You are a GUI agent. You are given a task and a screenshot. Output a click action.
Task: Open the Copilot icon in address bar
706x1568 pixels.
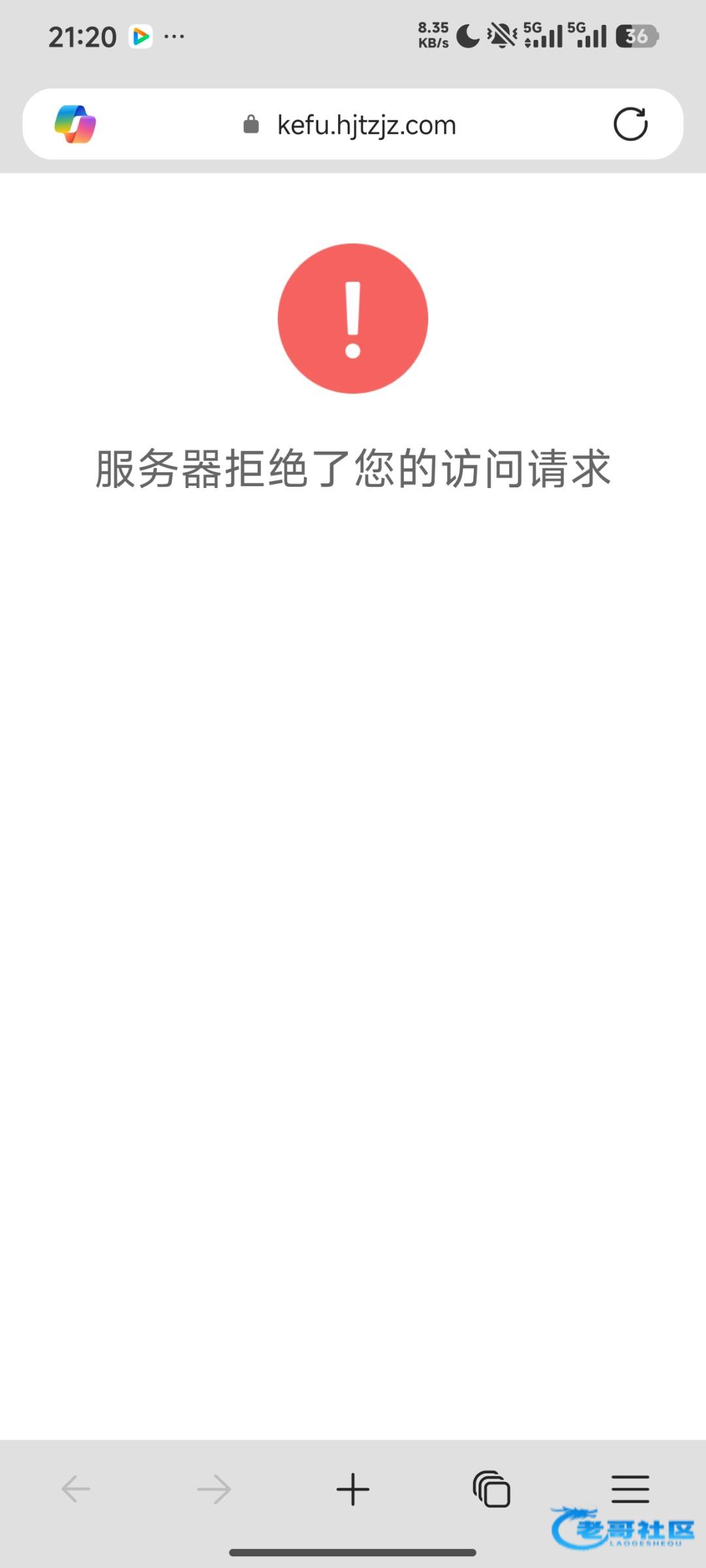point(75,124)
